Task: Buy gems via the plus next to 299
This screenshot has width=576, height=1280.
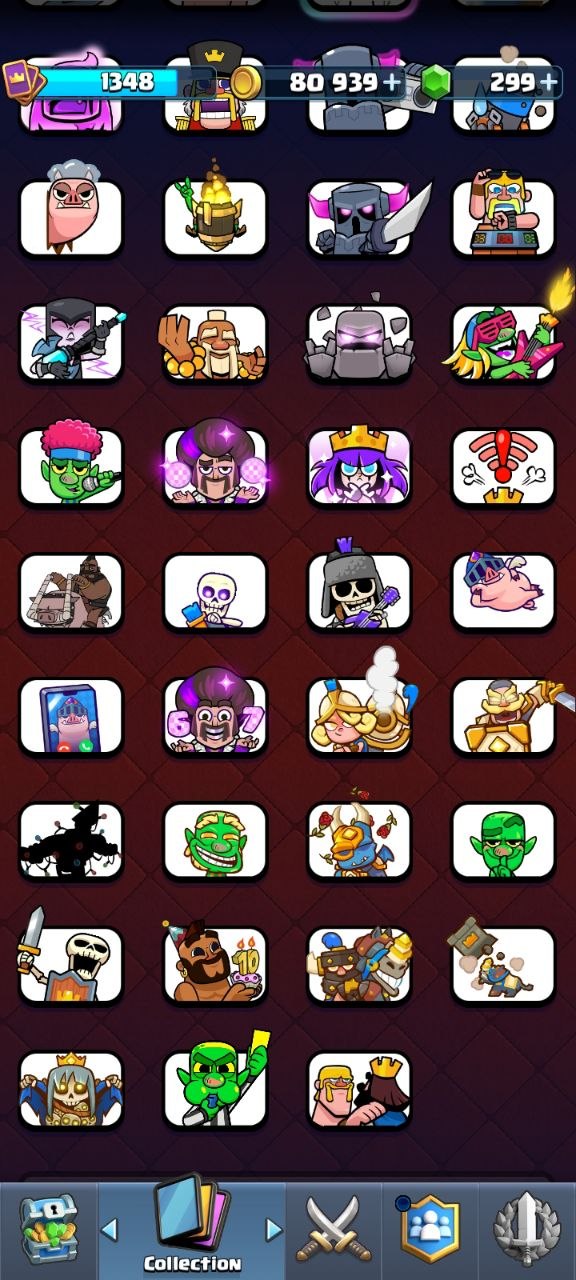Action: click(x=549, y=82)
